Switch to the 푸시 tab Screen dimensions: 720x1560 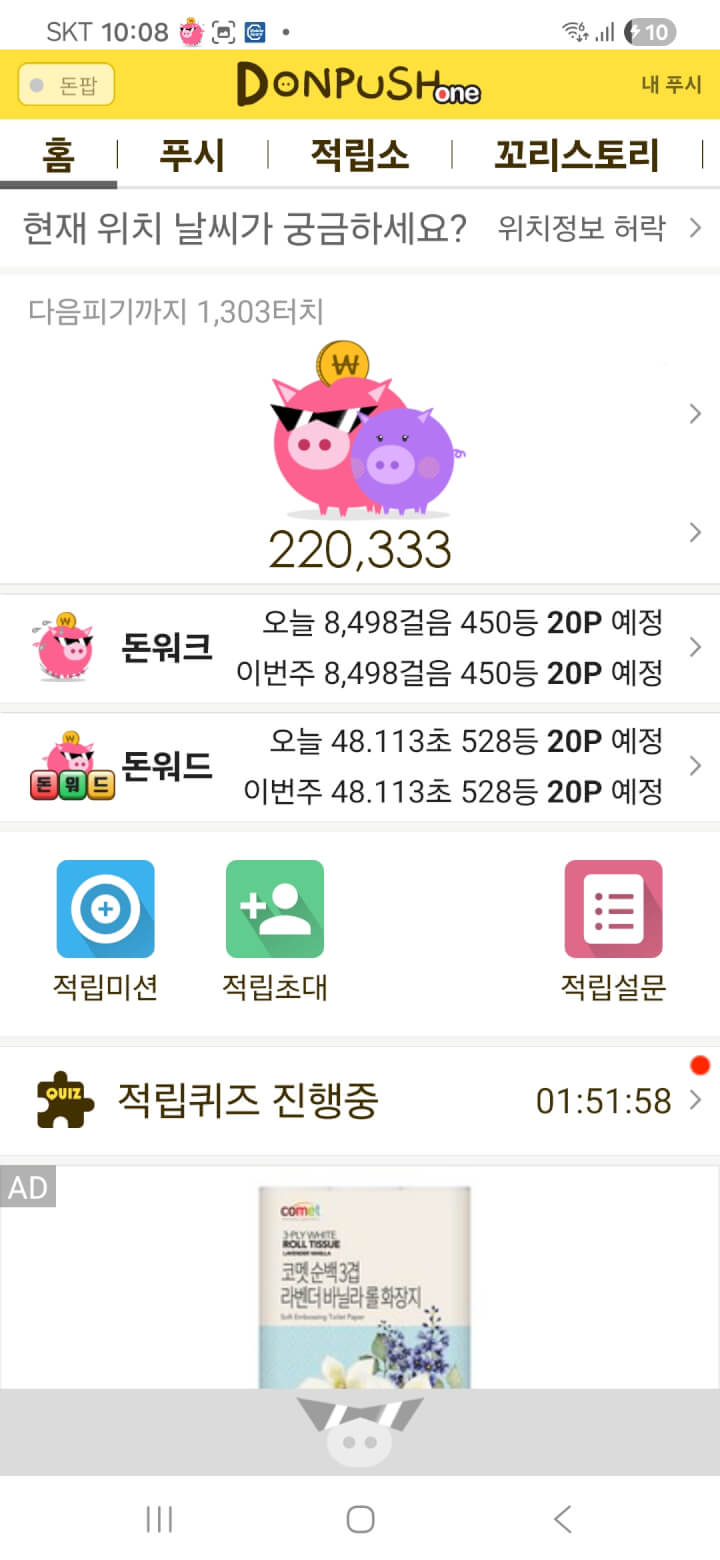pyautogui.click(x=192, y=156)
